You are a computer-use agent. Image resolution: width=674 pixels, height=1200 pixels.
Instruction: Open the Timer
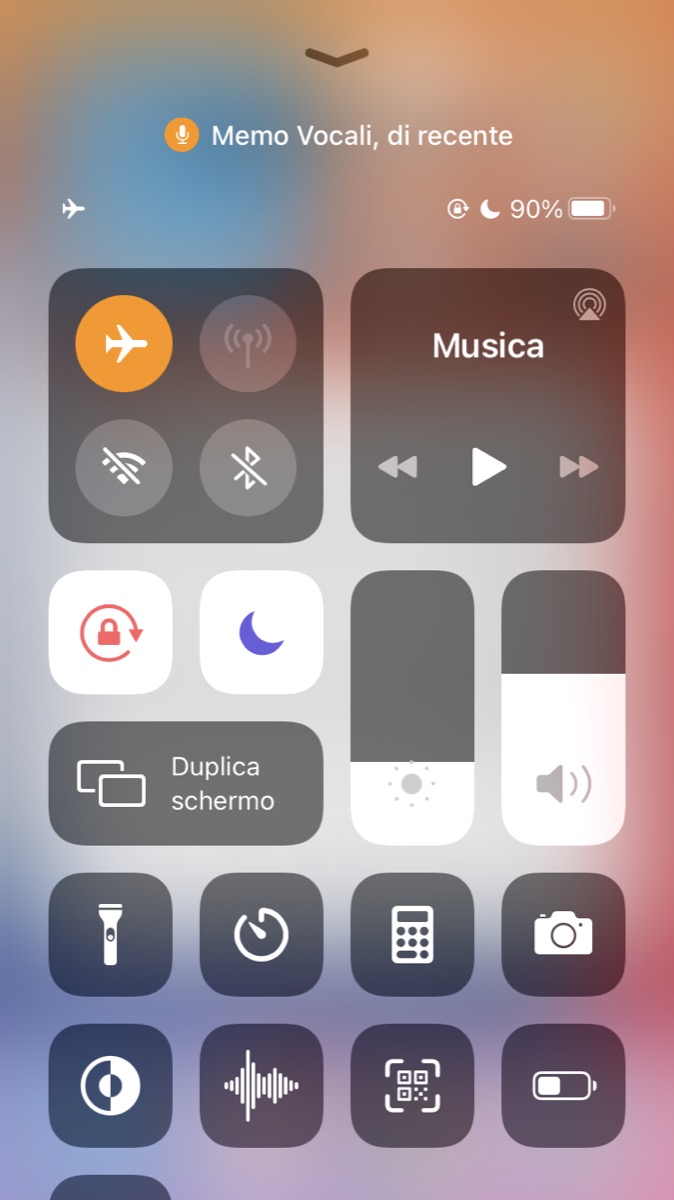click(x=261, y=934)
